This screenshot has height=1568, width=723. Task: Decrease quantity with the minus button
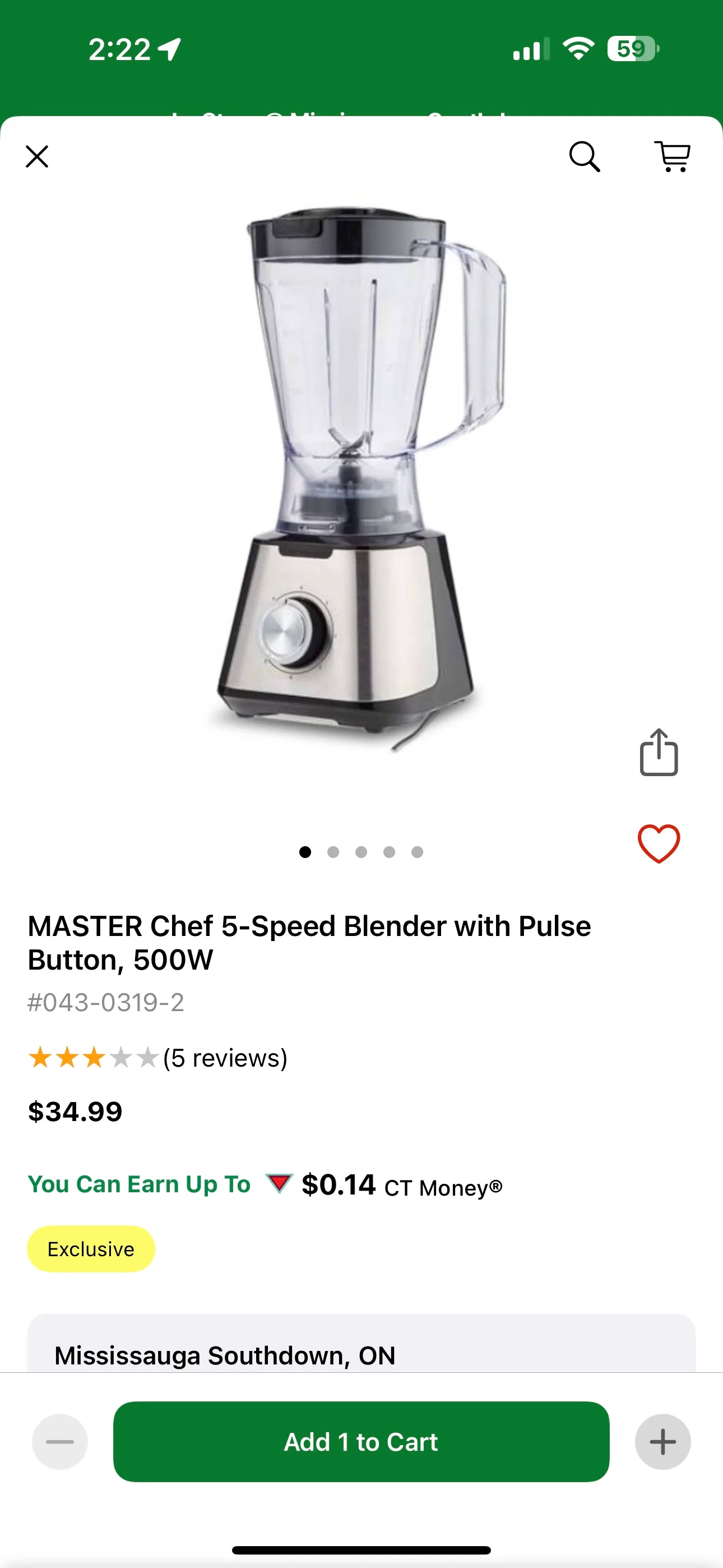[59, 1441]
